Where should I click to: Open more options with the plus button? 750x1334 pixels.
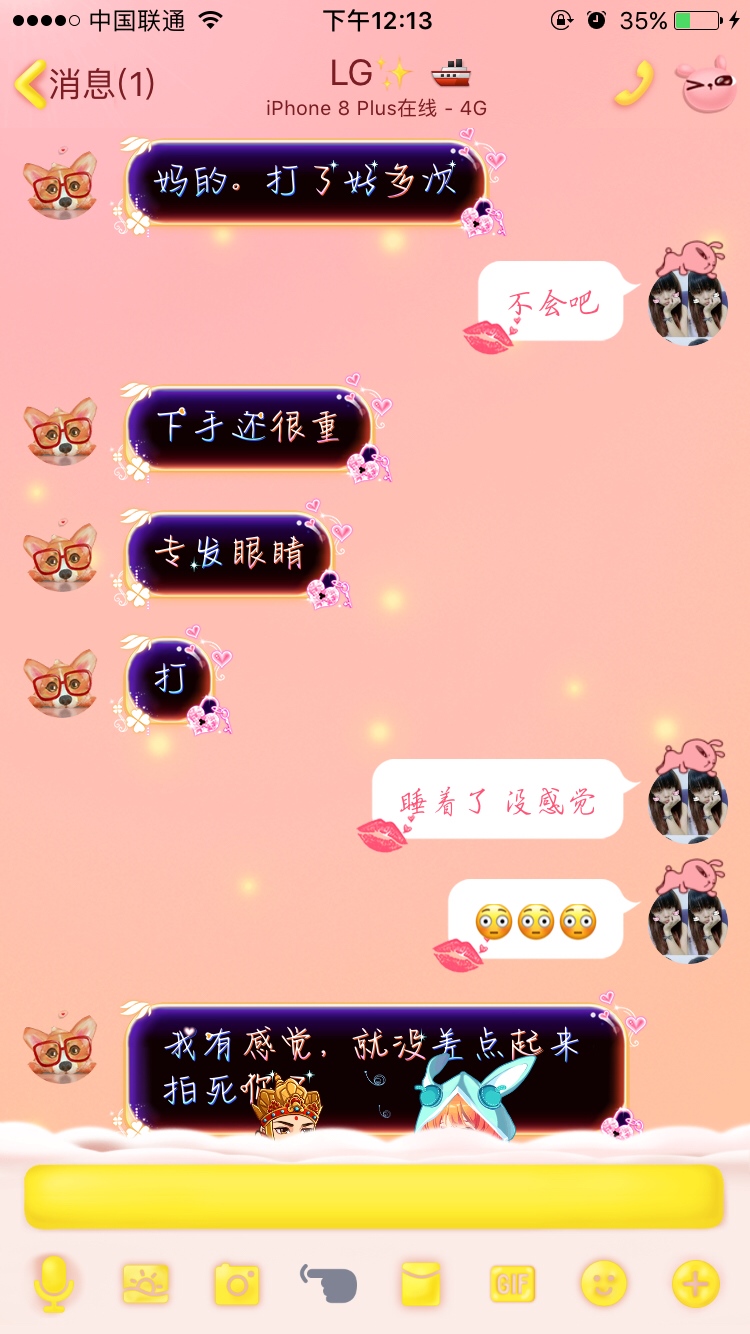(696, 1283)
